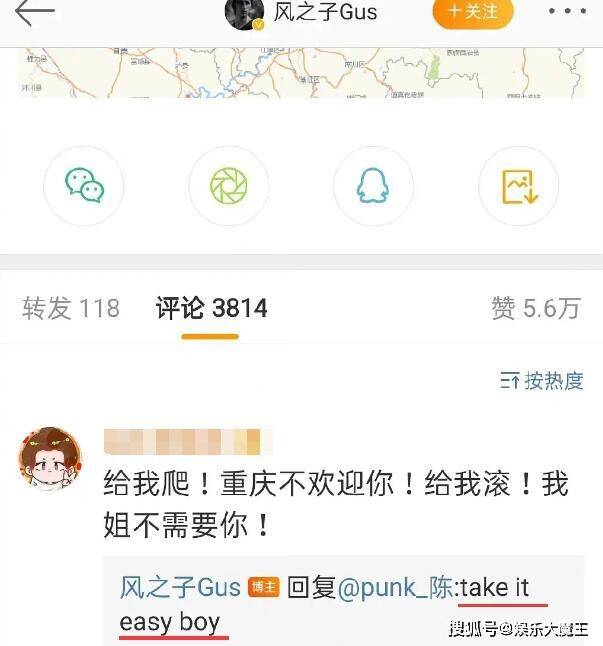Open the three-dot overflow menu
603x646 pixels.
567,11
